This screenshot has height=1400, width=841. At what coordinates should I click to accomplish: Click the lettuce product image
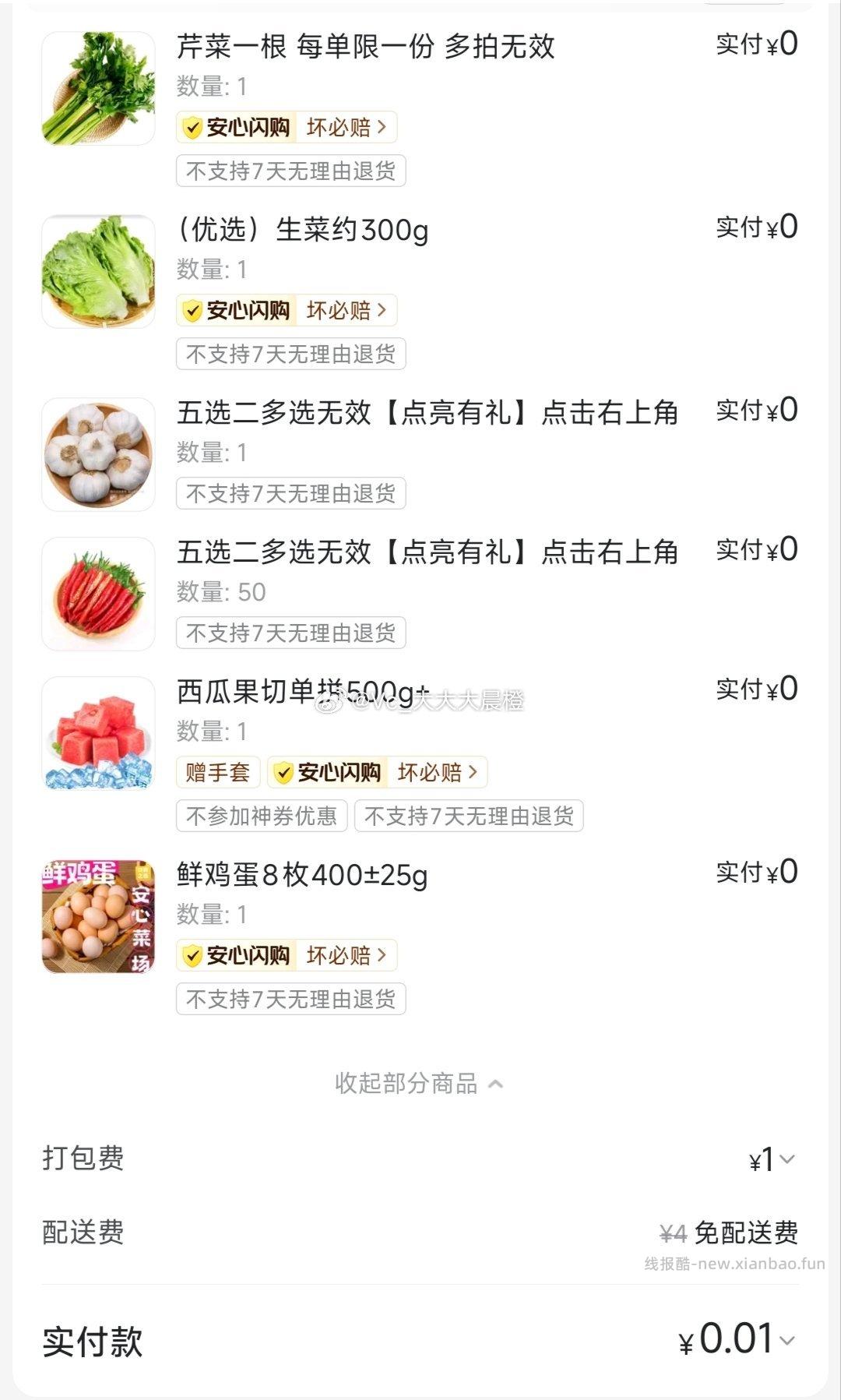pyautogui.click(x=97, y=272)
